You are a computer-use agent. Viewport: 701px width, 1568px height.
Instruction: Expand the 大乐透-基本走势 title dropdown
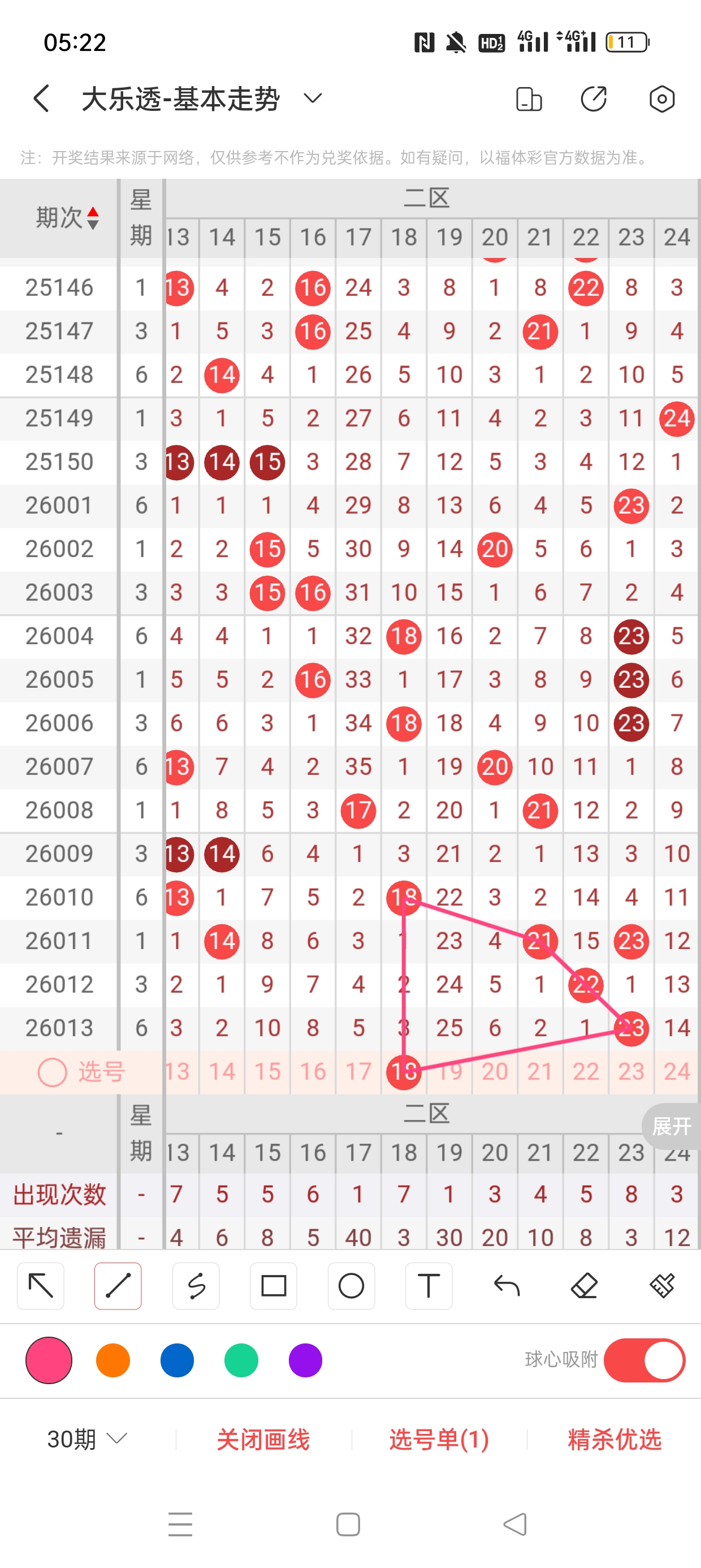coord(312,98)
